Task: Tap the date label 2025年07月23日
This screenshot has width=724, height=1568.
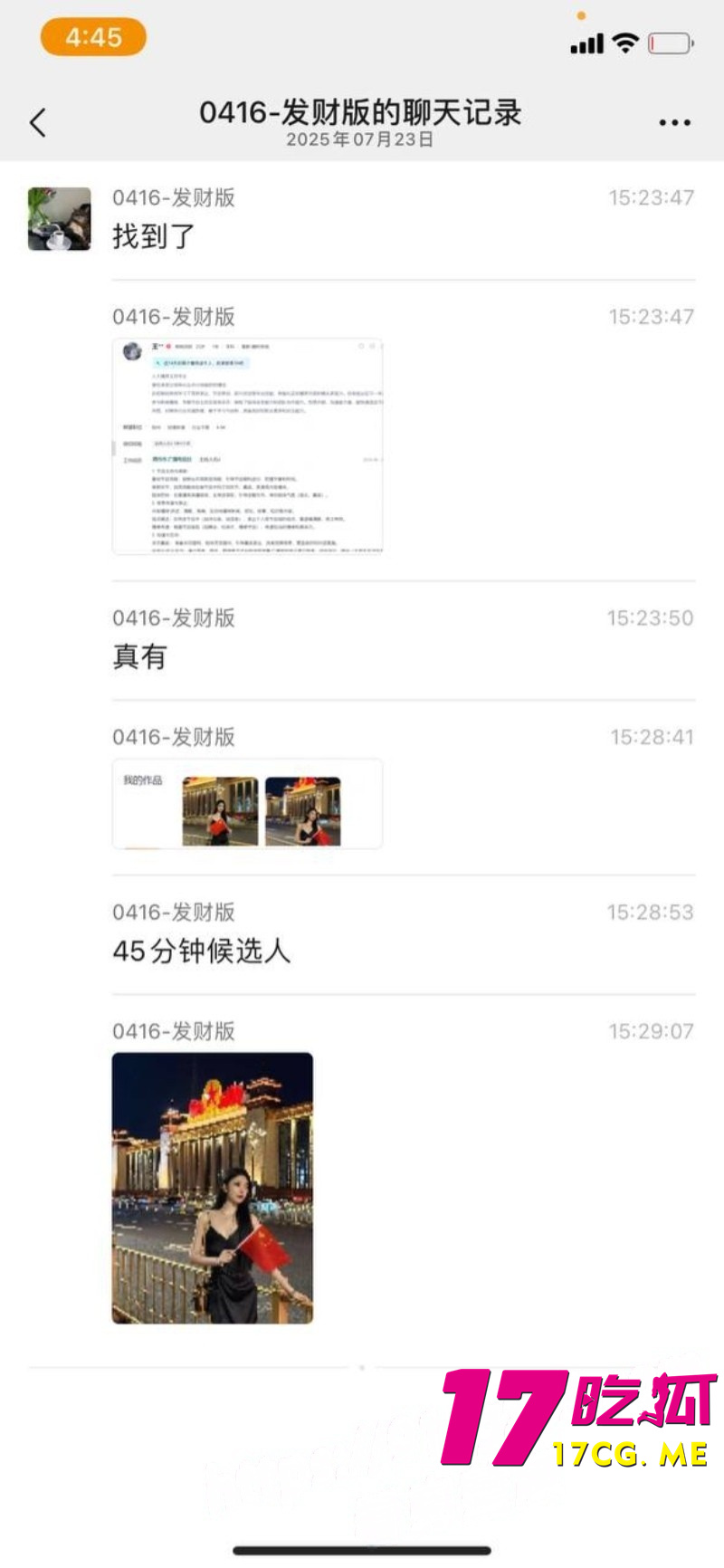Action: [361, 141]
